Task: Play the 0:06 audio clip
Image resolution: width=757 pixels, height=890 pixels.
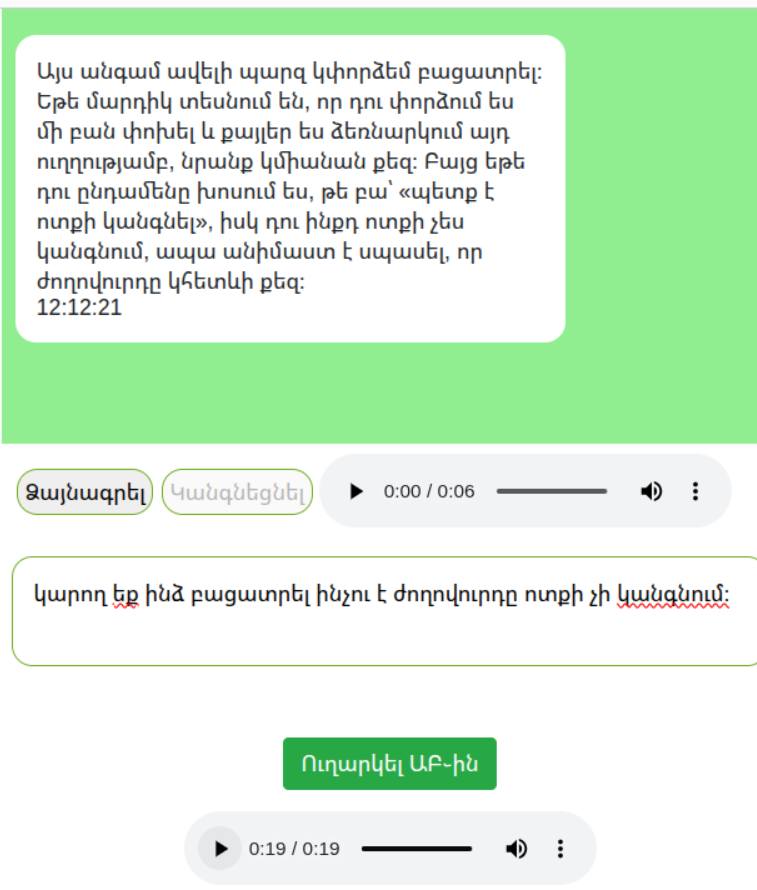Action: [x=356, y=491]
